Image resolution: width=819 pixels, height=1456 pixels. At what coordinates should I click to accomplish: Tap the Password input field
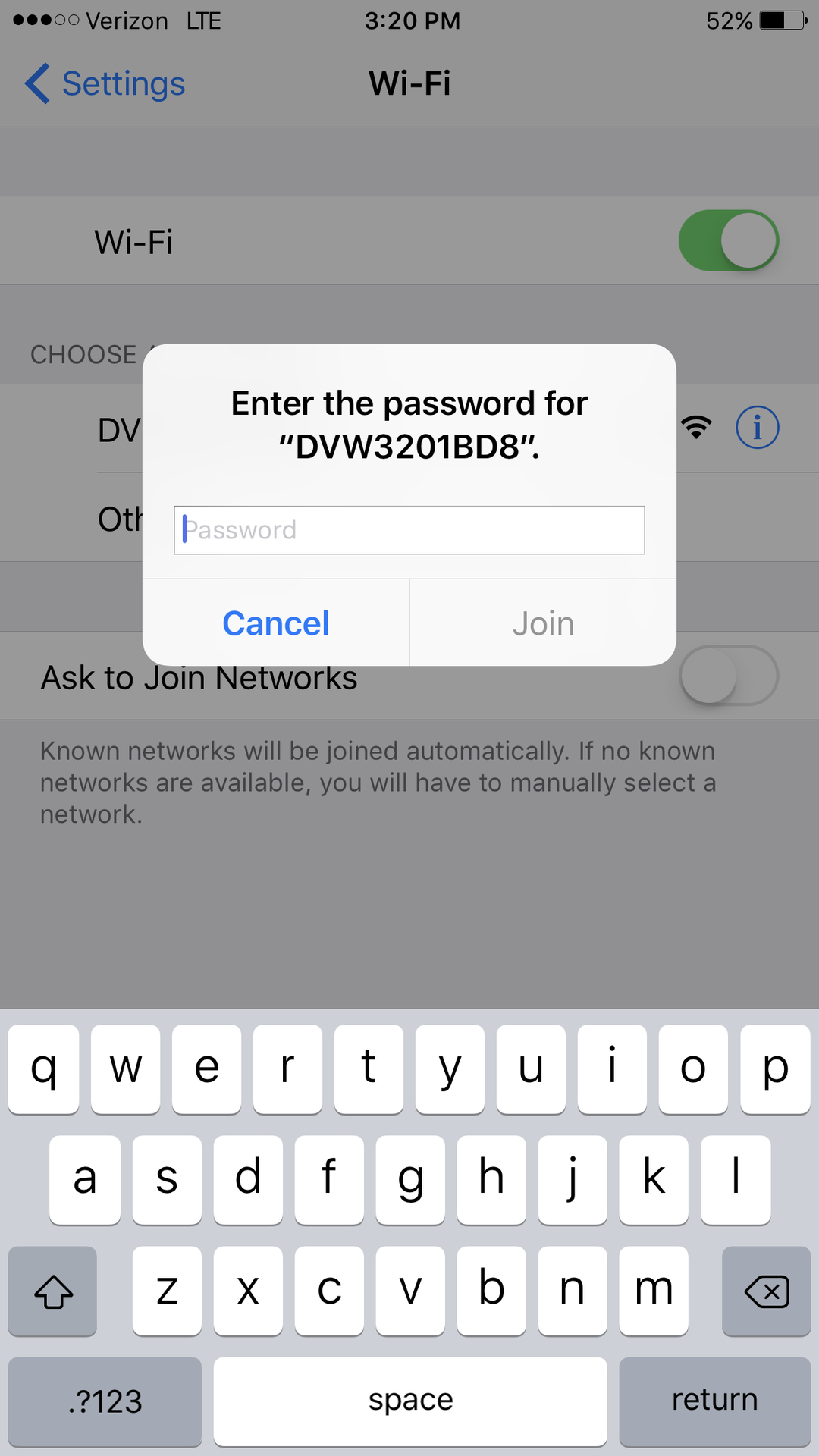pyautogui.click(x=409, y=530)
